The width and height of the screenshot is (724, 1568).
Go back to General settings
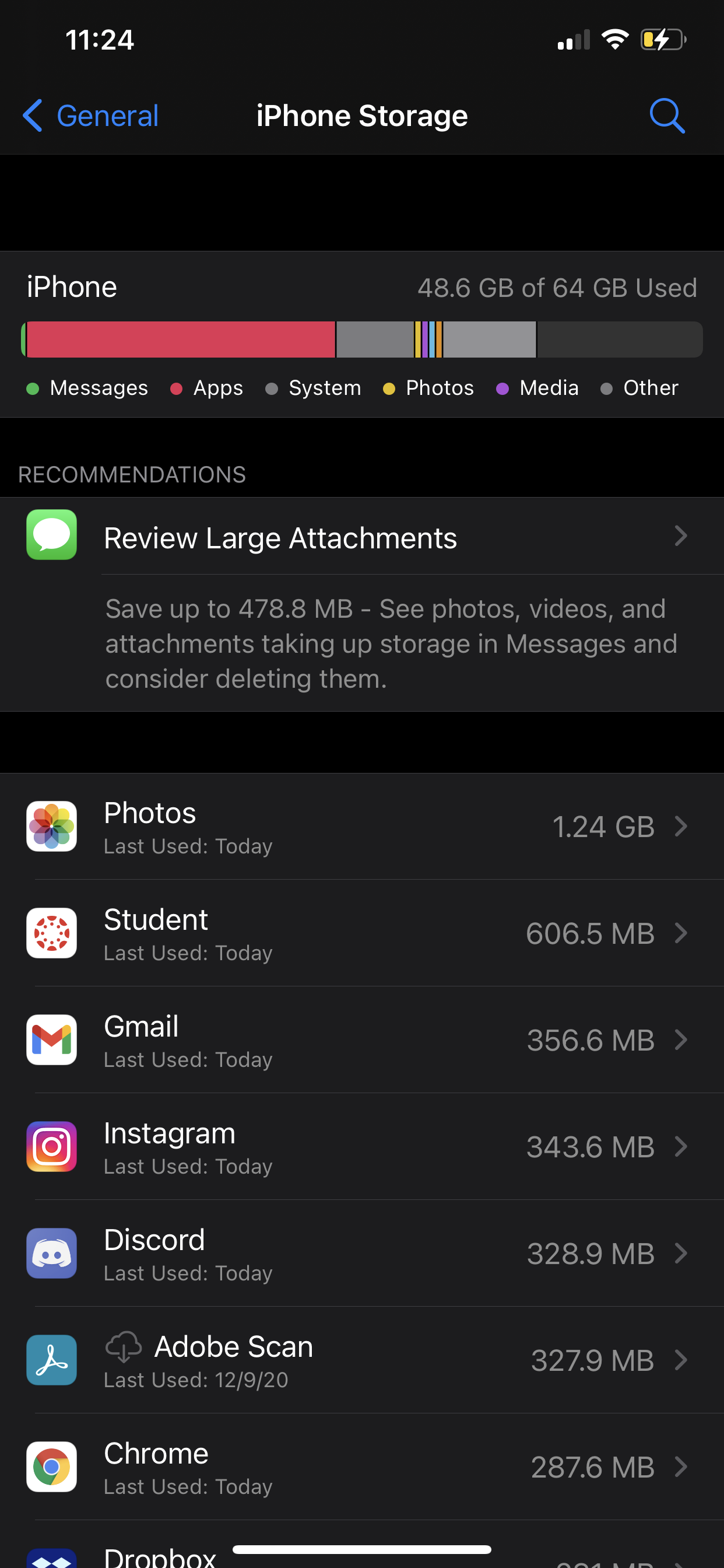92,116
